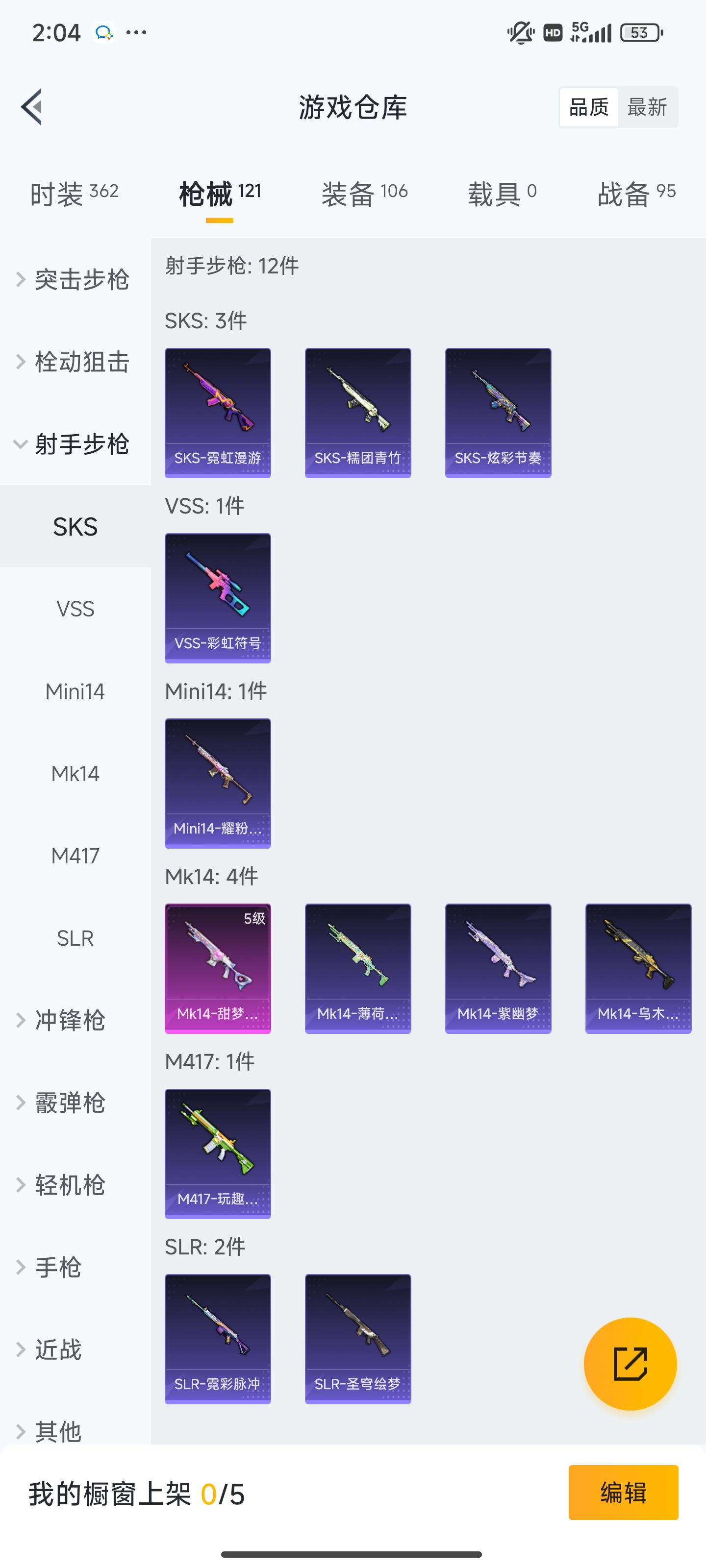Select Mk14 in the sidebar

pos(75,773)
